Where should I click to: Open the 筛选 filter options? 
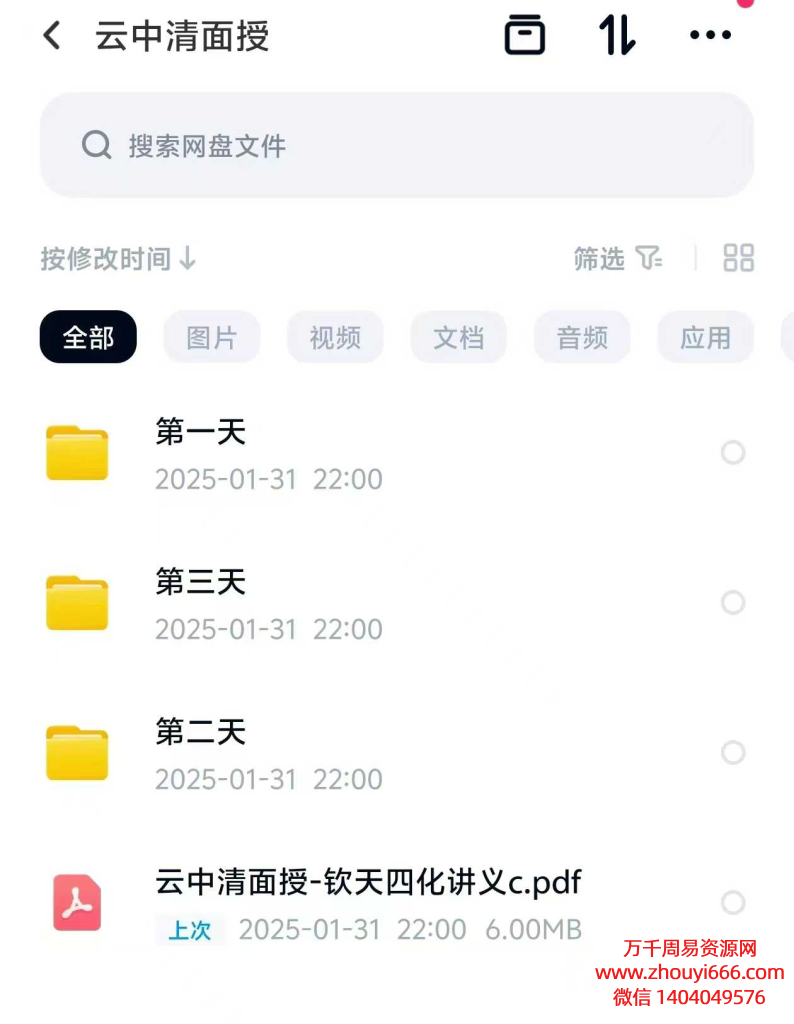[x=617, y=259]
